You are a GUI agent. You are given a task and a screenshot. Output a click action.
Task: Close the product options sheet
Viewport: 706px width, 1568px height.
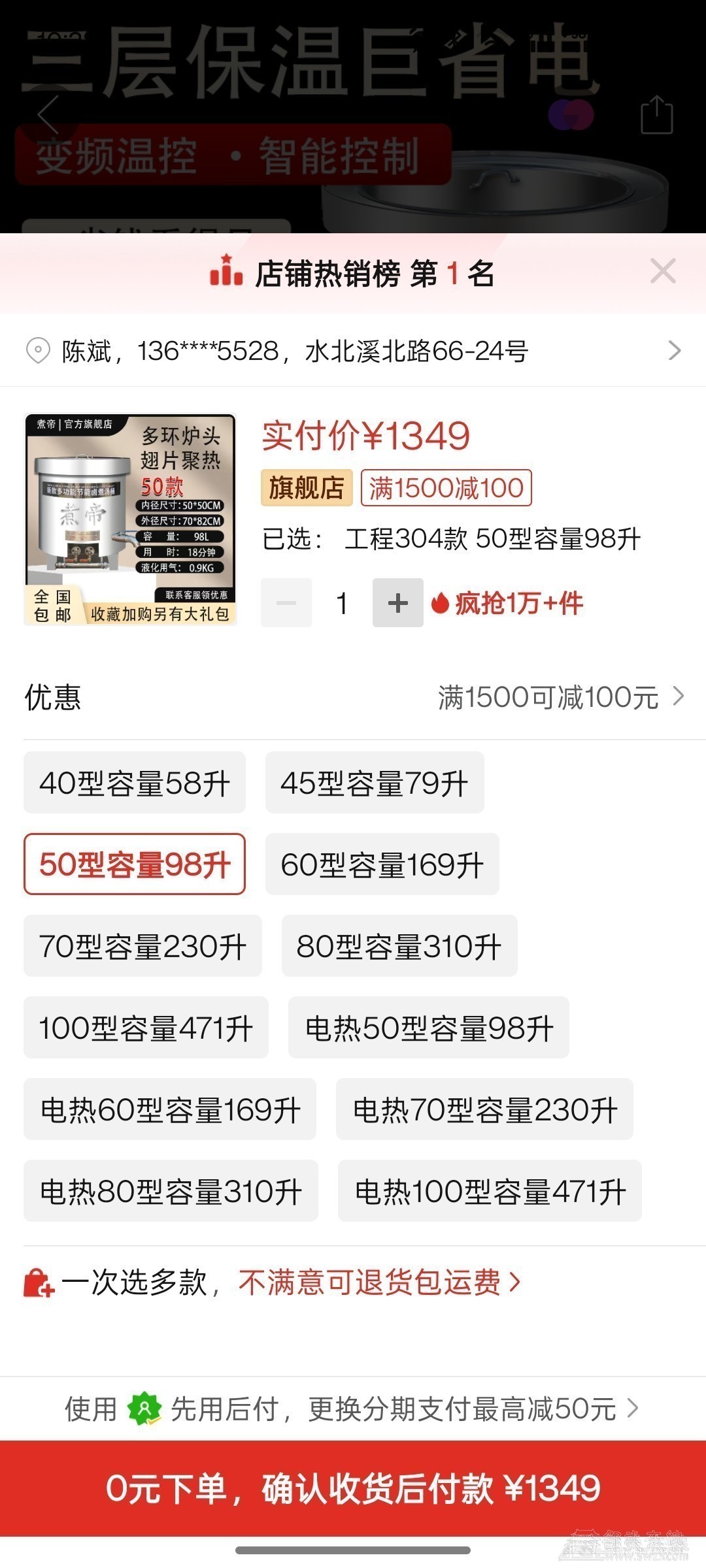(663, 271)
